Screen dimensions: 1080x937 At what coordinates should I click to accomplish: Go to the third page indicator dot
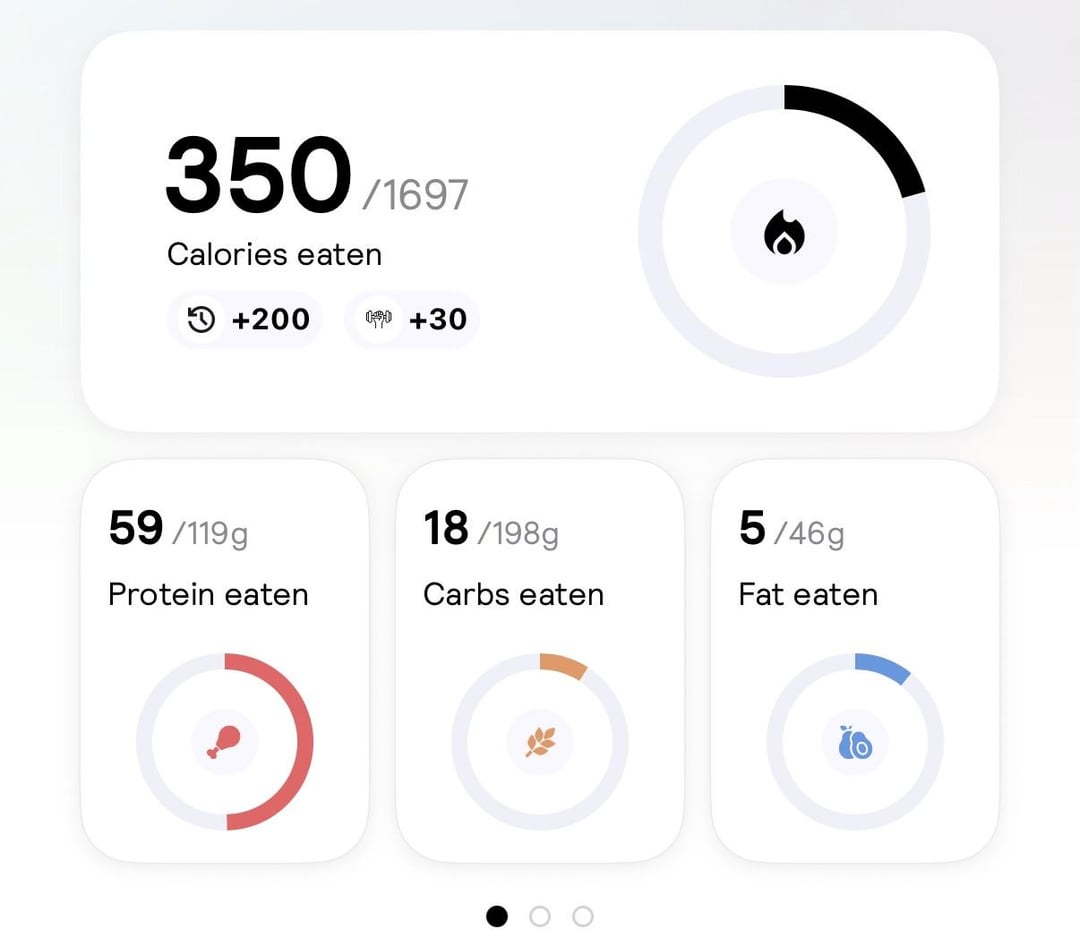pos(583,916)
